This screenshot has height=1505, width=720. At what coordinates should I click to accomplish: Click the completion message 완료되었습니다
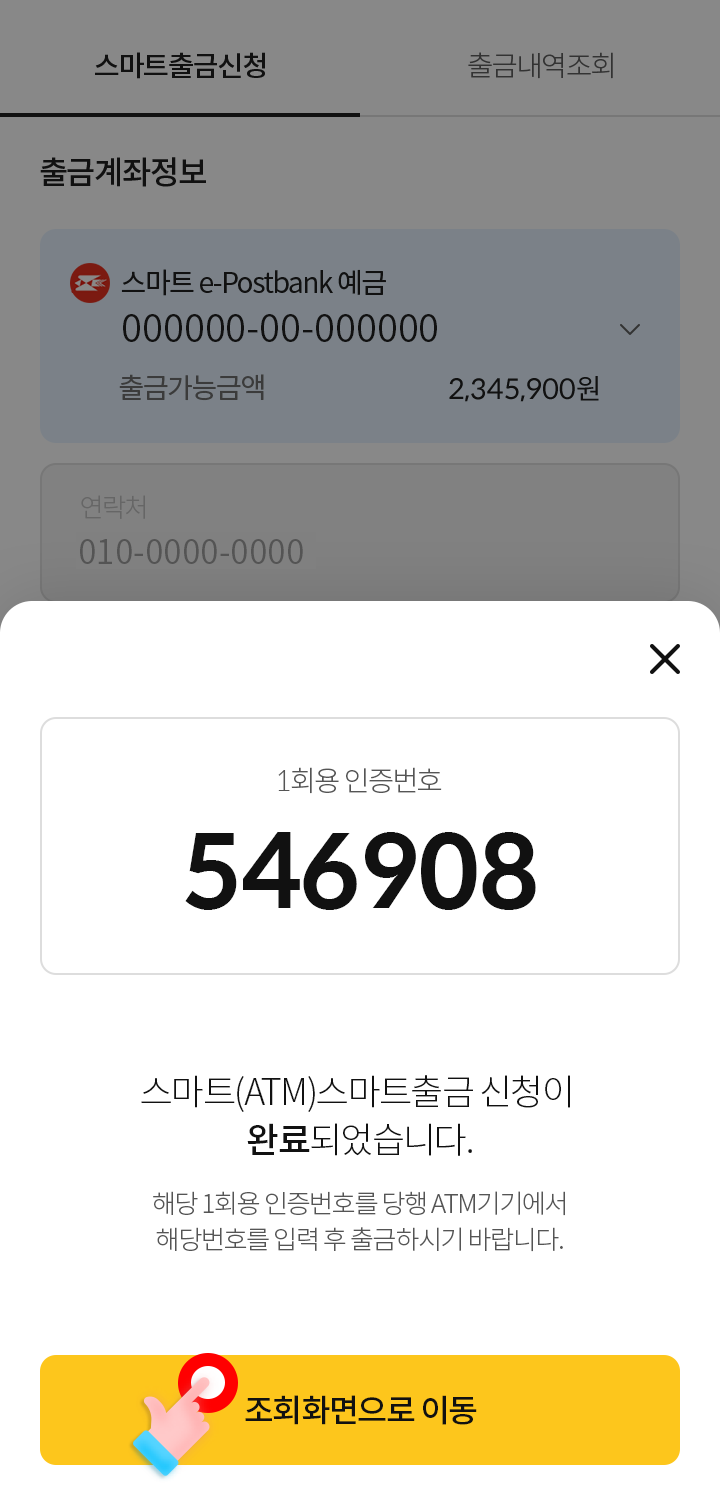pyautogui.click(x=360, y=1140)
